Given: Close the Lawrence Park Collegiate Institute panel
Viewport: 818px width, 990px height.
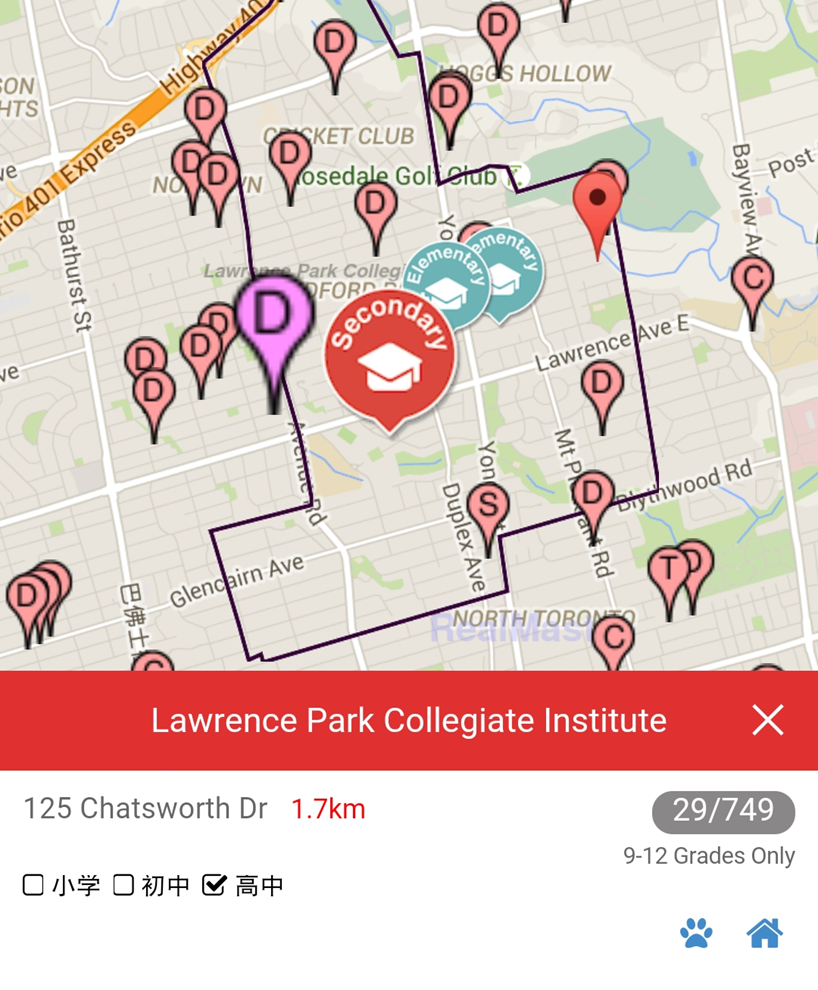Looking at the screenshot, I should (767, 720).
